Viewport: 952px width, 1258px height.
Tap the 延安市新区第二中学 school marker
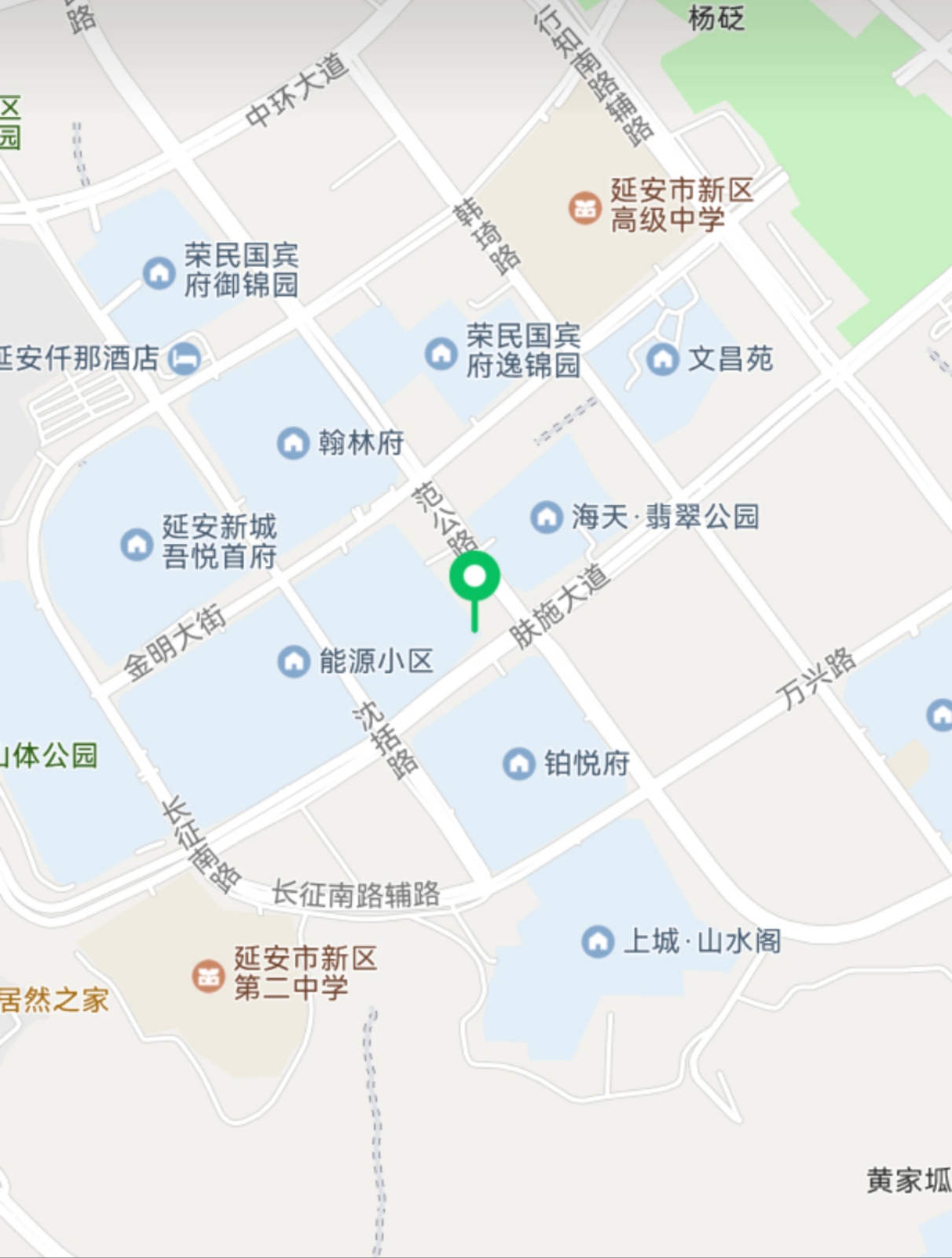pyautogui.click(x=209, y=976)
